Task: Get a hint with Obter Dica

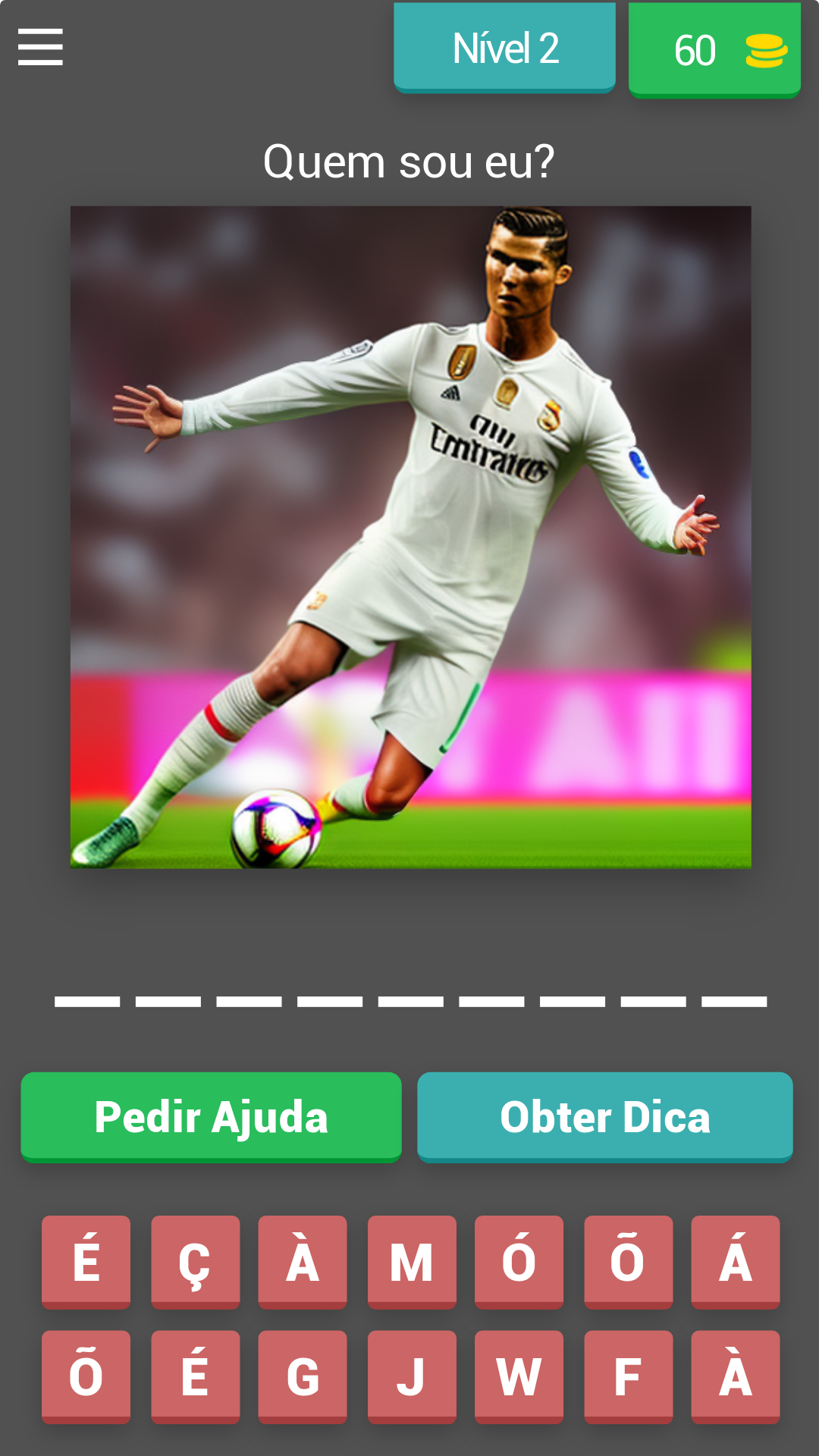Action: pyautogui.click(x=604, y=1116)
